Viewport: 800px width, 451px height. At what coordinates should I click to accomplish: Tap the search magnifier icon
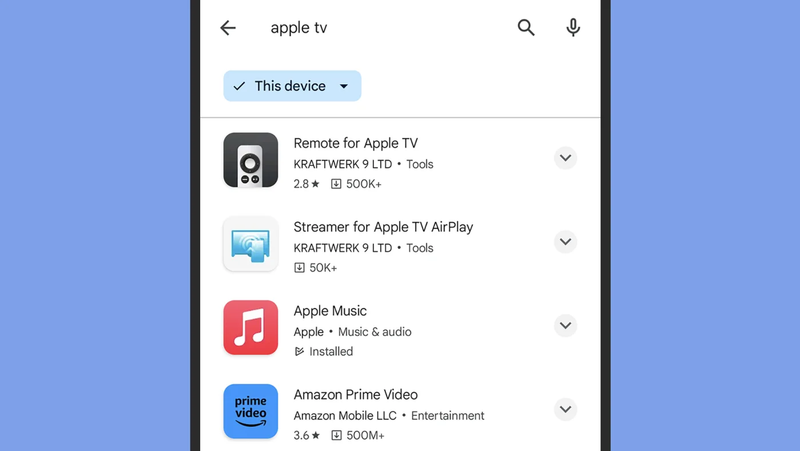click(526, 28)
